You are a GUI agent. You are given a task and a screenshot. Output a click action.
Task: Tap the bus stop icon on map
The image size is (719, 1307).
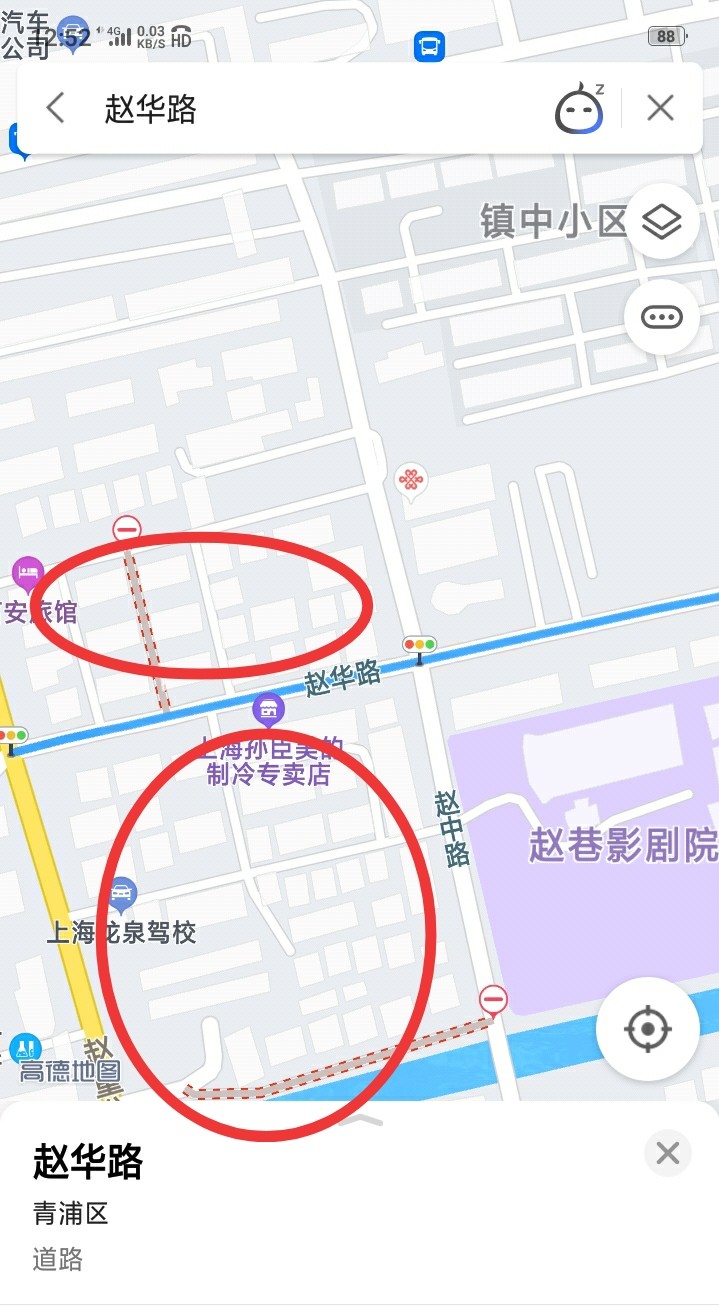coord(429,46)
